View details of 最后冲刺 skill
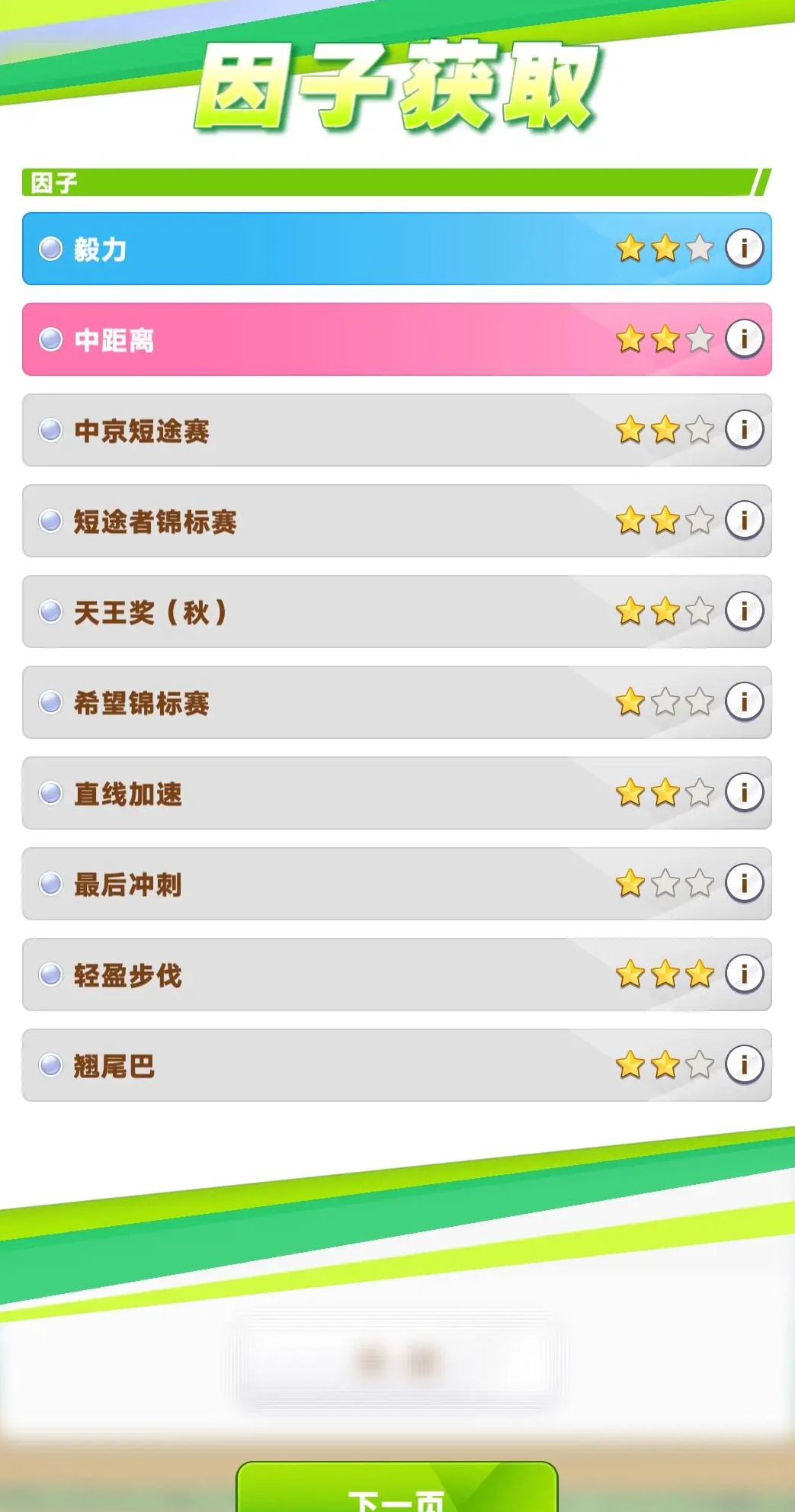The image size is (795, 1512). tap(744, 883)
